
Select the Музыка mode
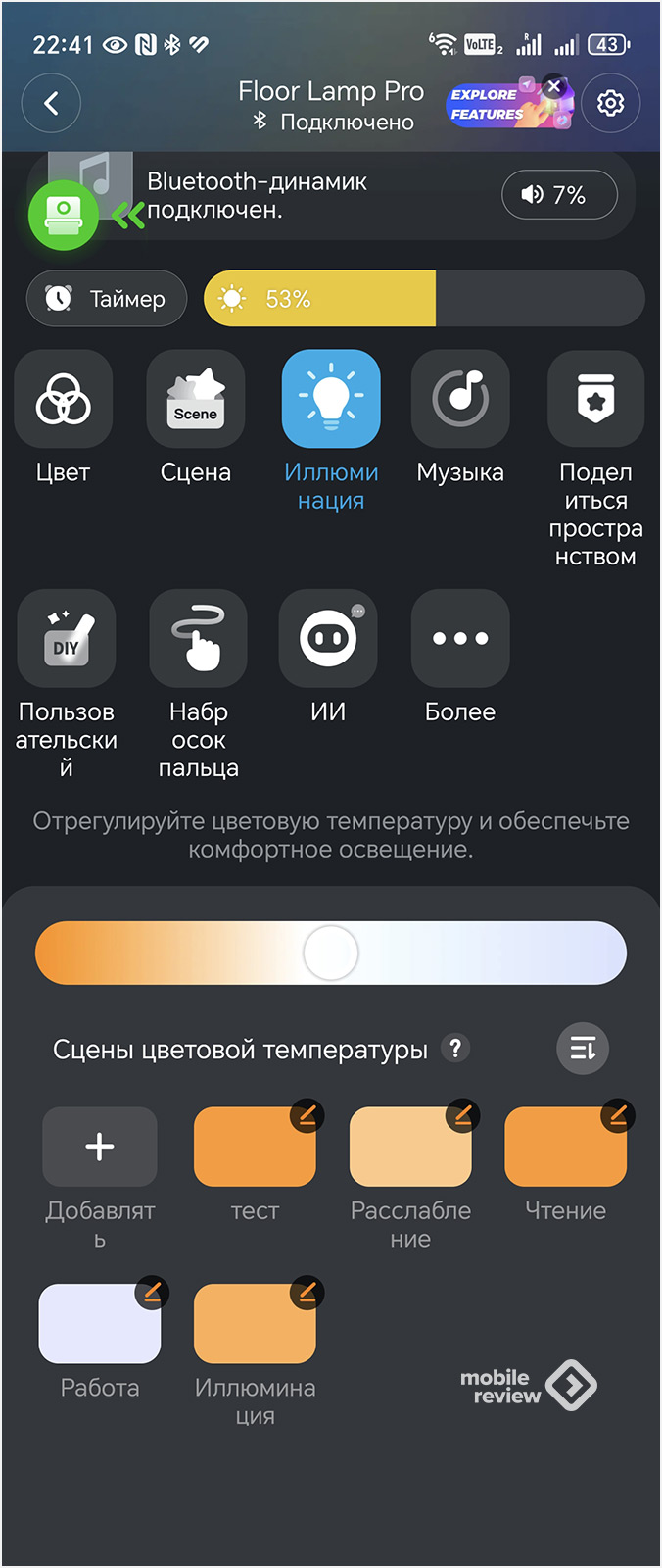tap(460, 399)
